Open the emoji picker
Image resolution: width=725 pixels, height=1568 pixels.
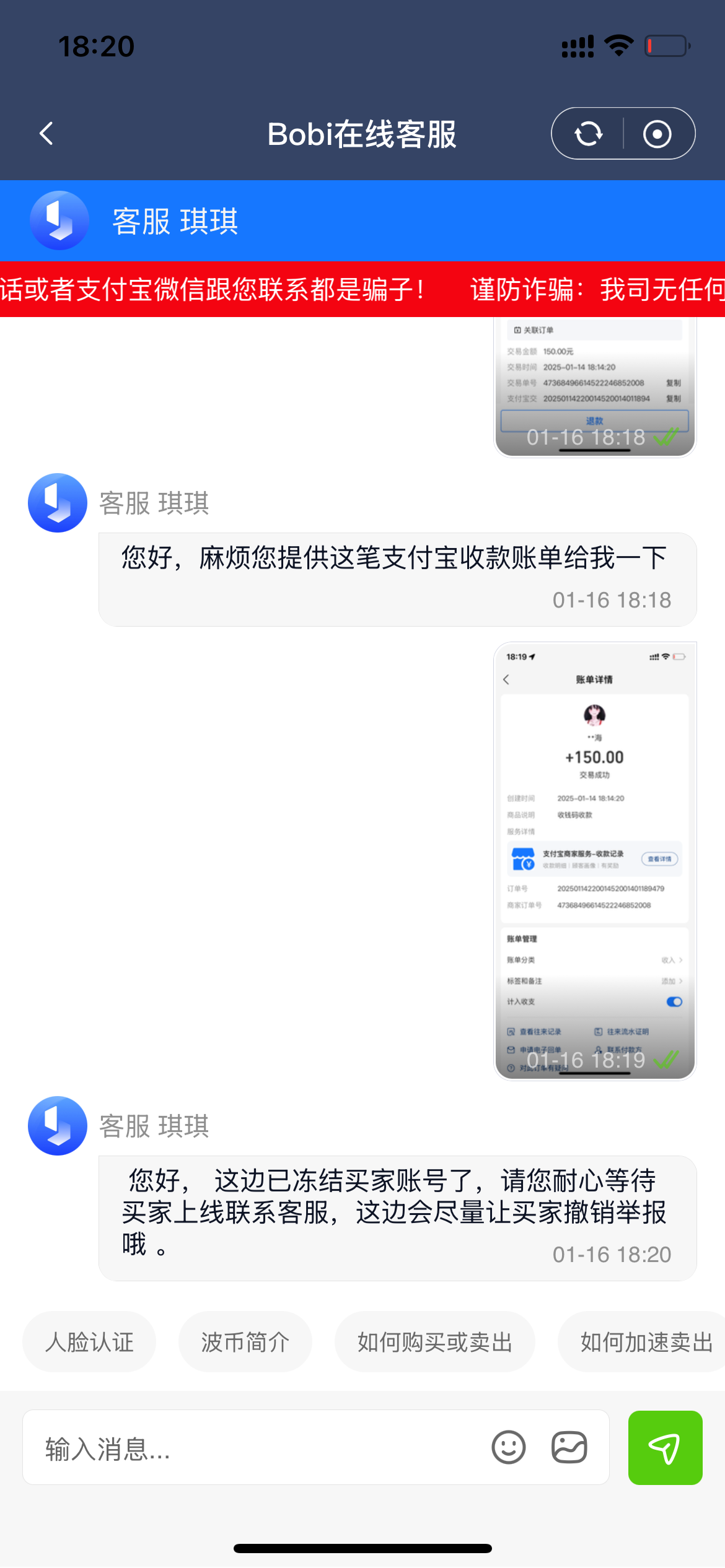[509, 1448]
